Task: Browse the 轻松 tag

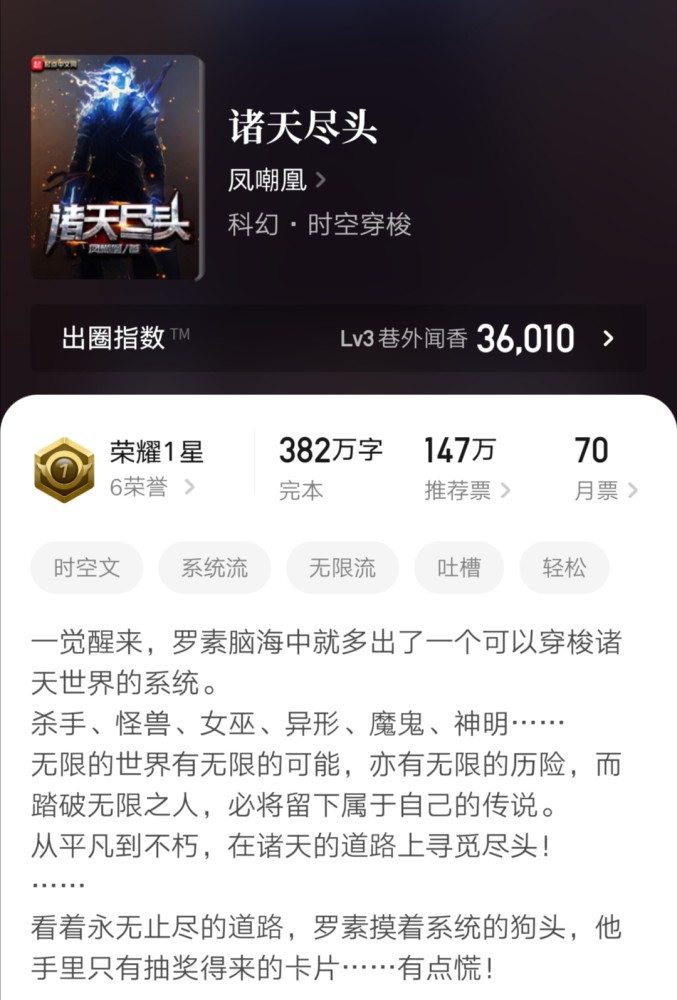Action: (564, 568)
